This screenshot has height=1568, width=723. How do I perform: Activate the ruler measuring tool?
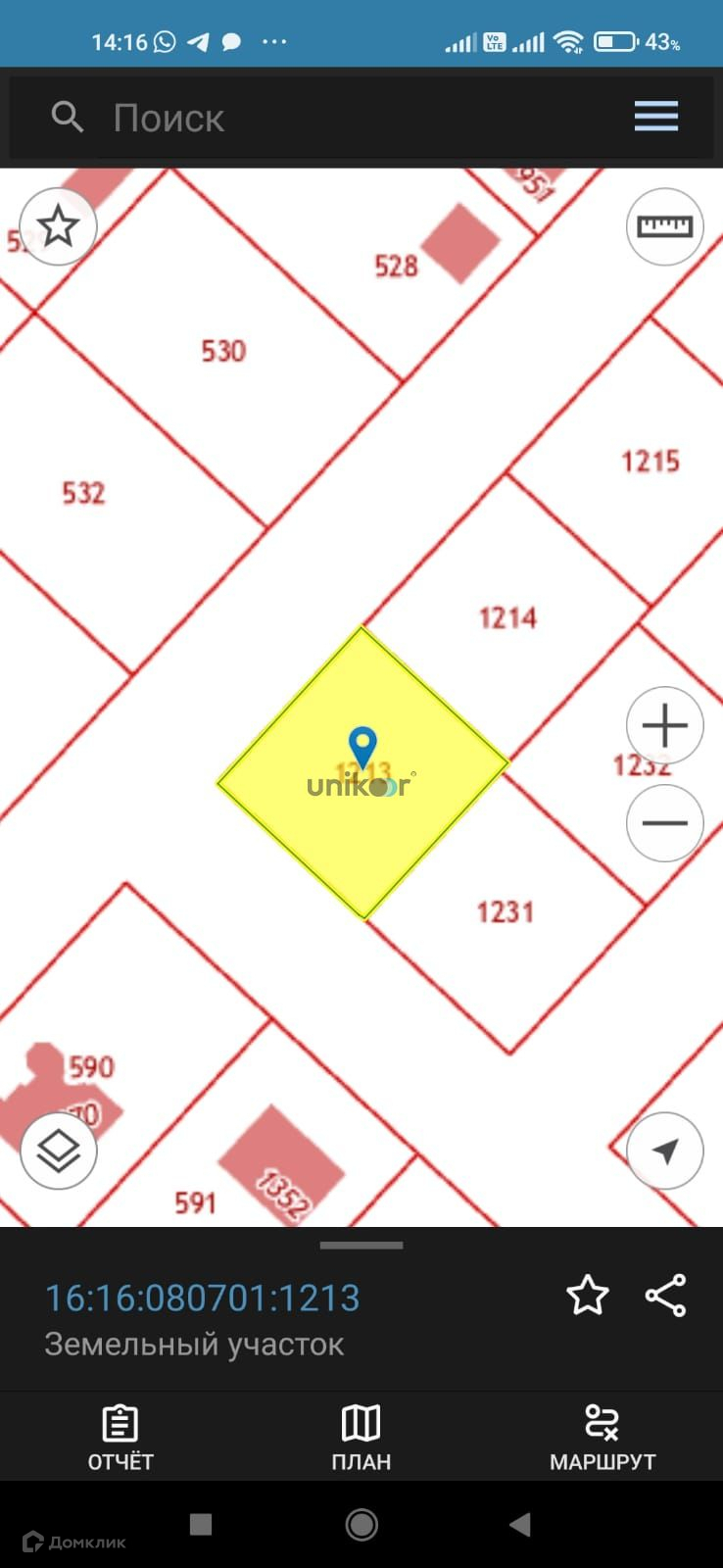664,226
